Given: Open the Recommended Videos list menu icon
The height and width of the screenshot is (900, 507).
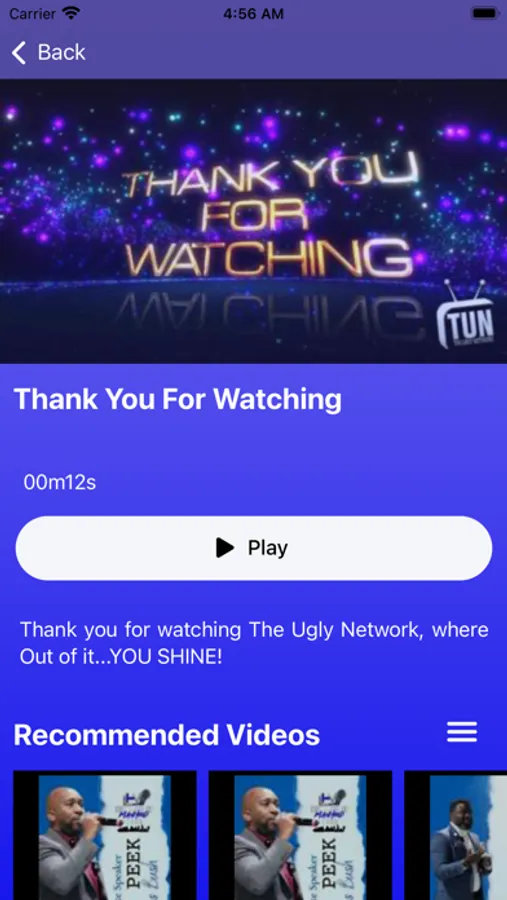Looking at the screenshot, I should point(462,732).
